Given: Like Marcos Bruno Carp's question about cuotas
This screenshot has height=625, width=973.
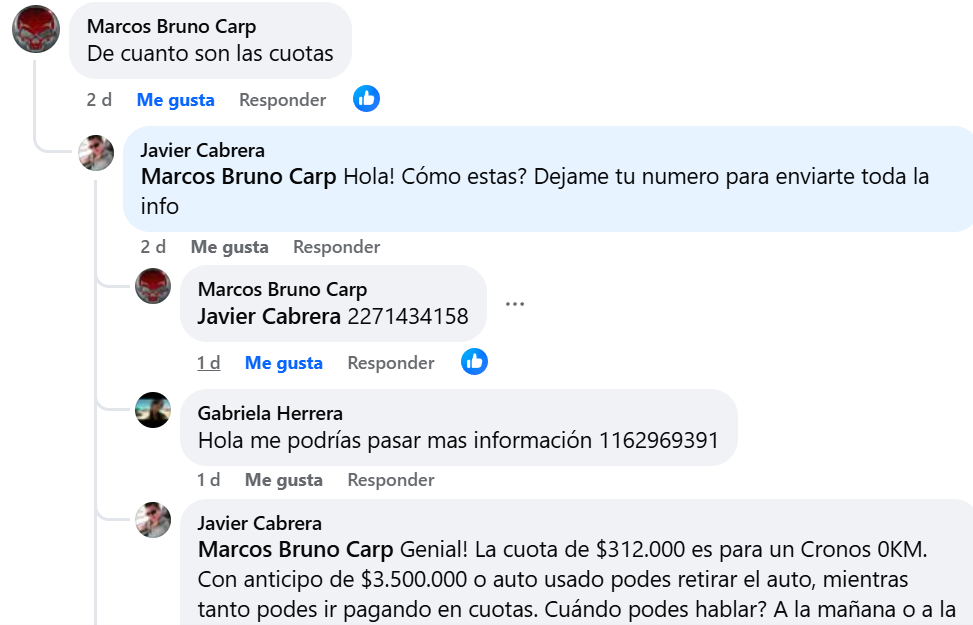Looking at the screenshot, I should (175, 100).
